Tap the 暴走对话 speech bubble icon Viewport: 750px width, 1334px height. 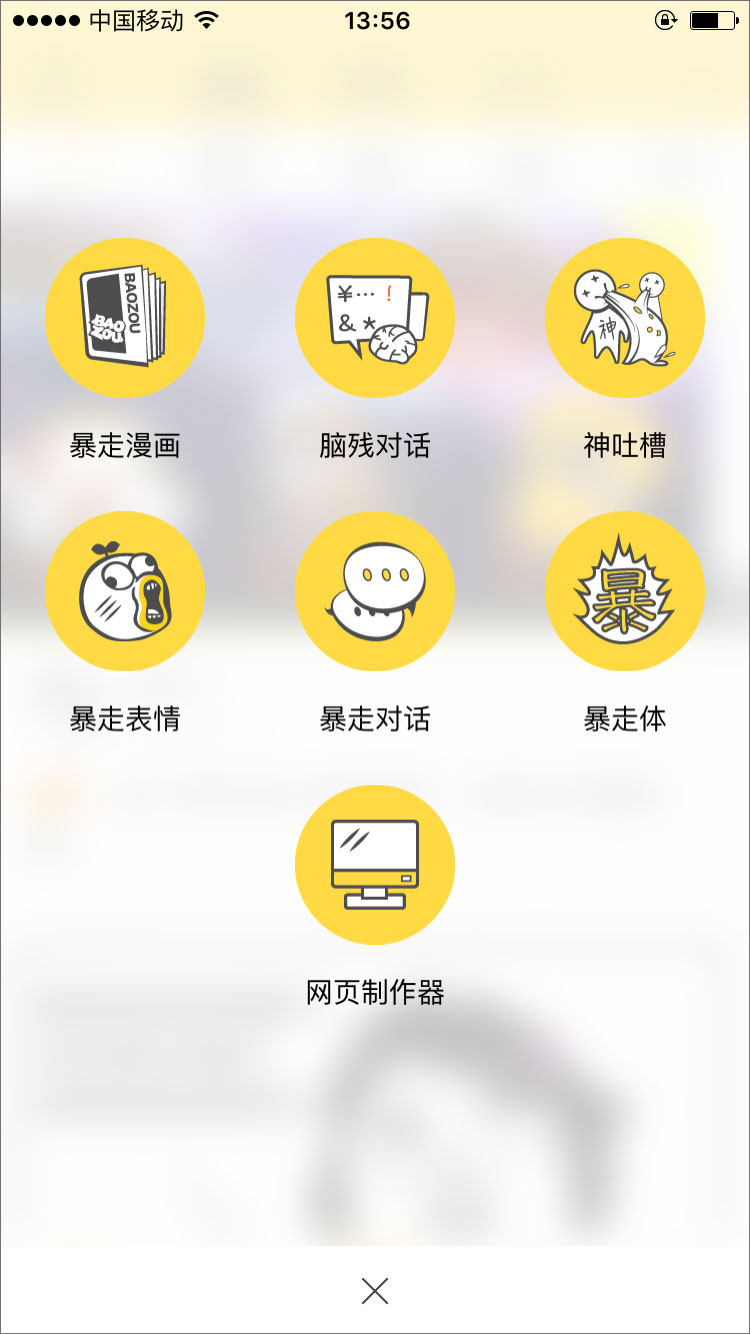click(375, 591)
